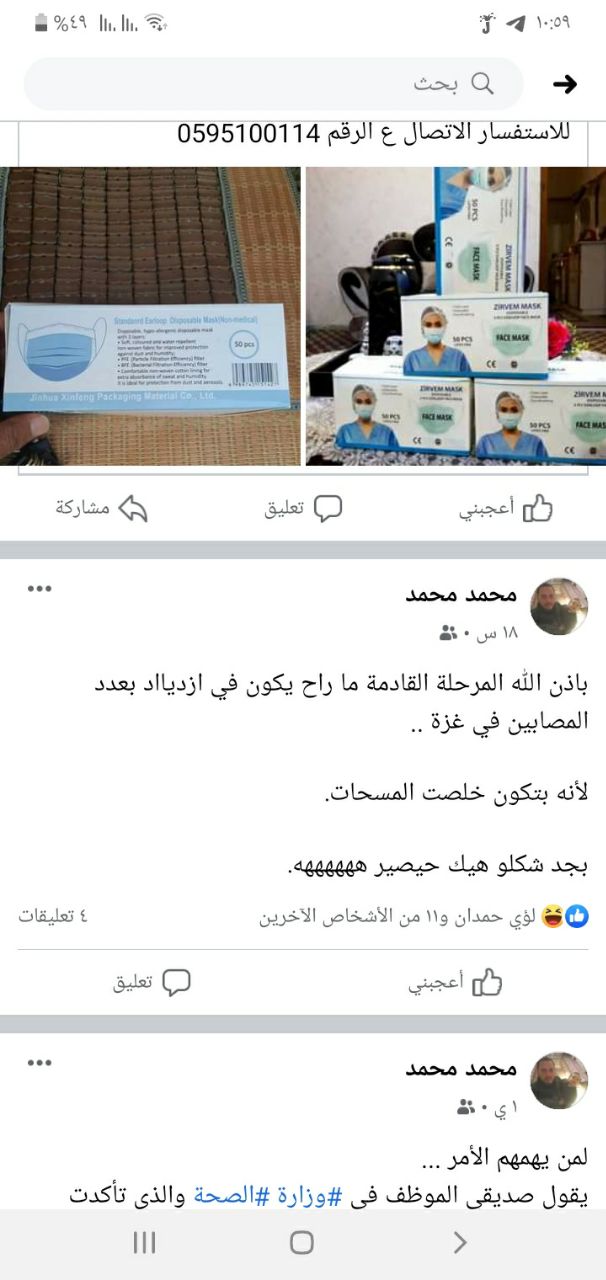The width and height of the screenshot is (606, 1280).
Task: Open the blue disposable mask box photo
Action: pyautogui.click(x=150, y=316)
